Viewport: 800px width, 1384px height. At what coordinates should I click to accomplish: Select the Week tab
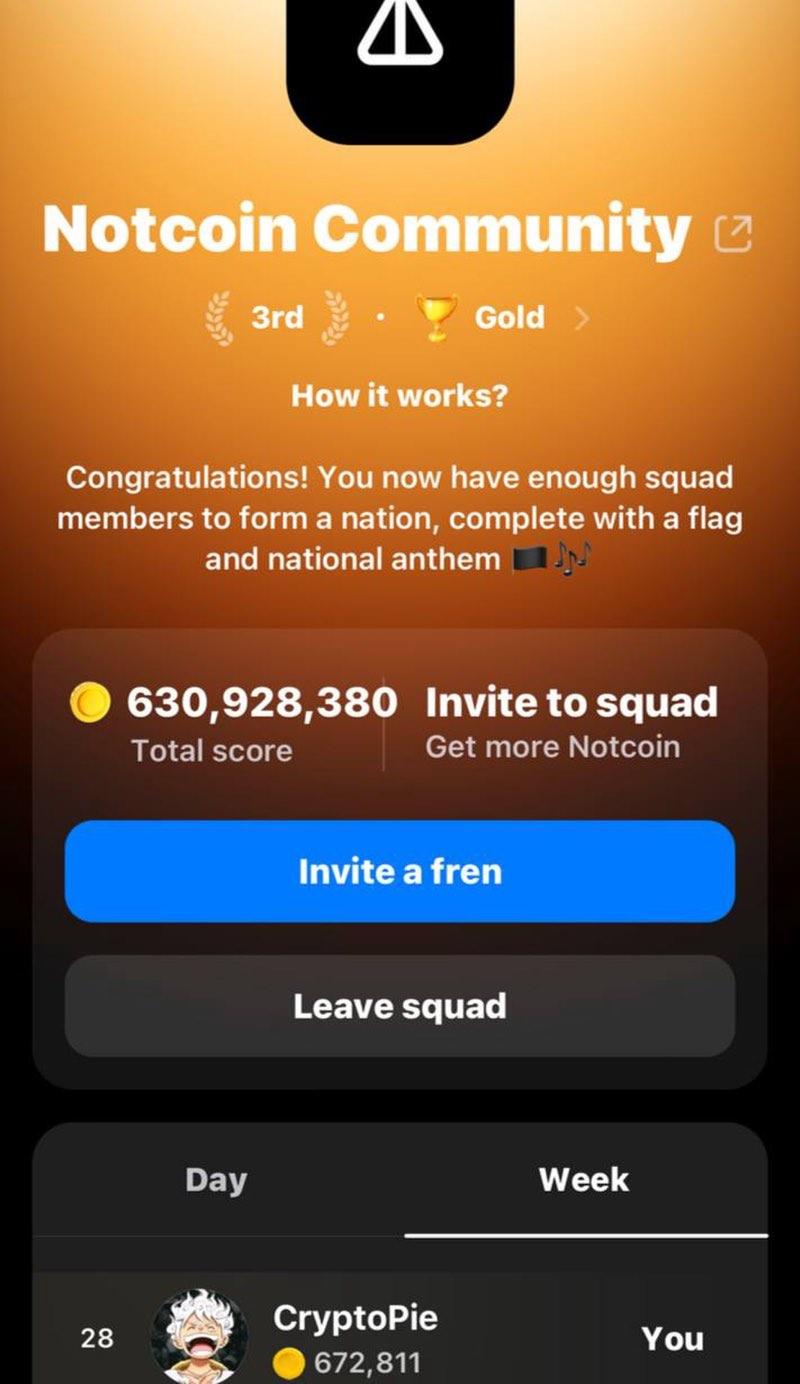[584, 1180]
